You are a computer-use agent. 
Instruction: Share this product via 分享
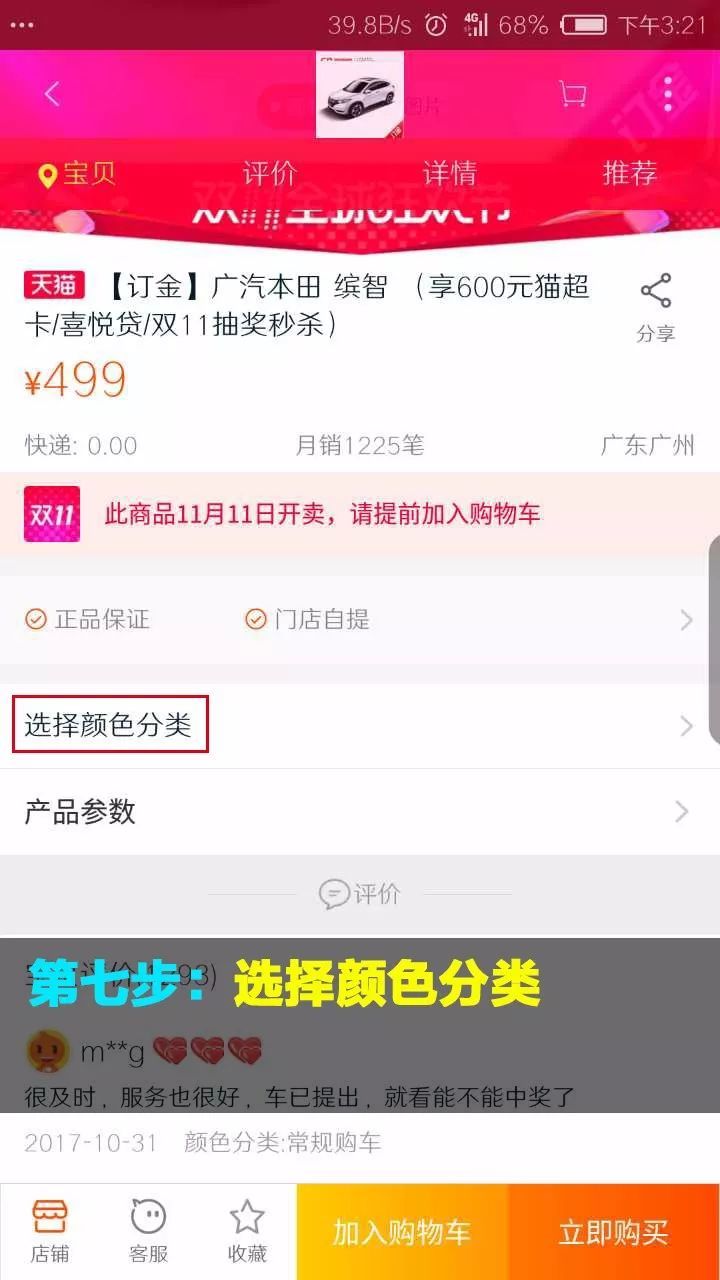tap(656, 308)
